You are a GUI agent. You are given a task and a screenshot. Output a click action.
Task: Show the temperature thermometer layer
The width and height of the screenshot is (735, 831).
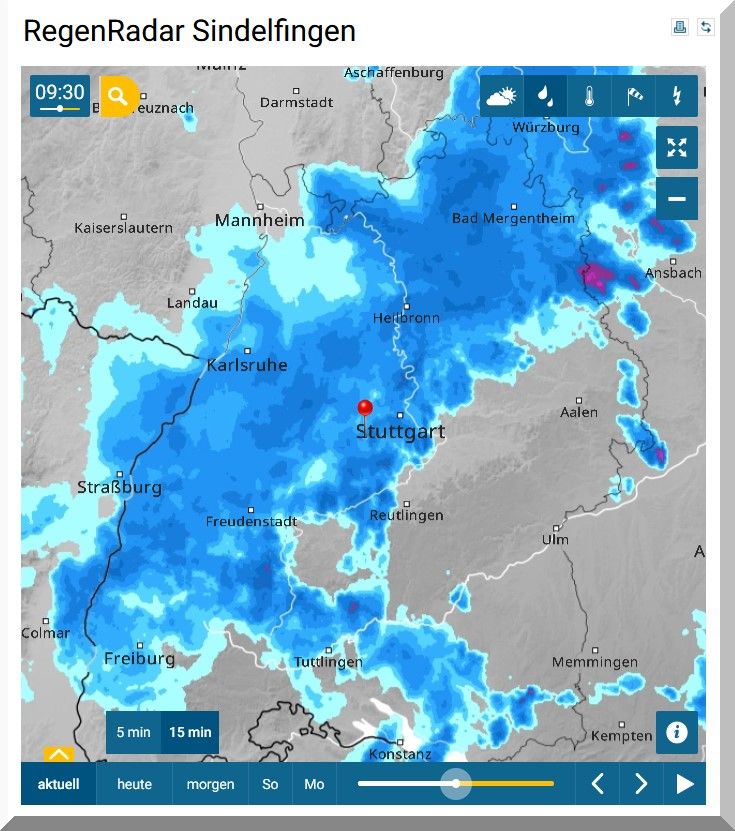(589, 96)
